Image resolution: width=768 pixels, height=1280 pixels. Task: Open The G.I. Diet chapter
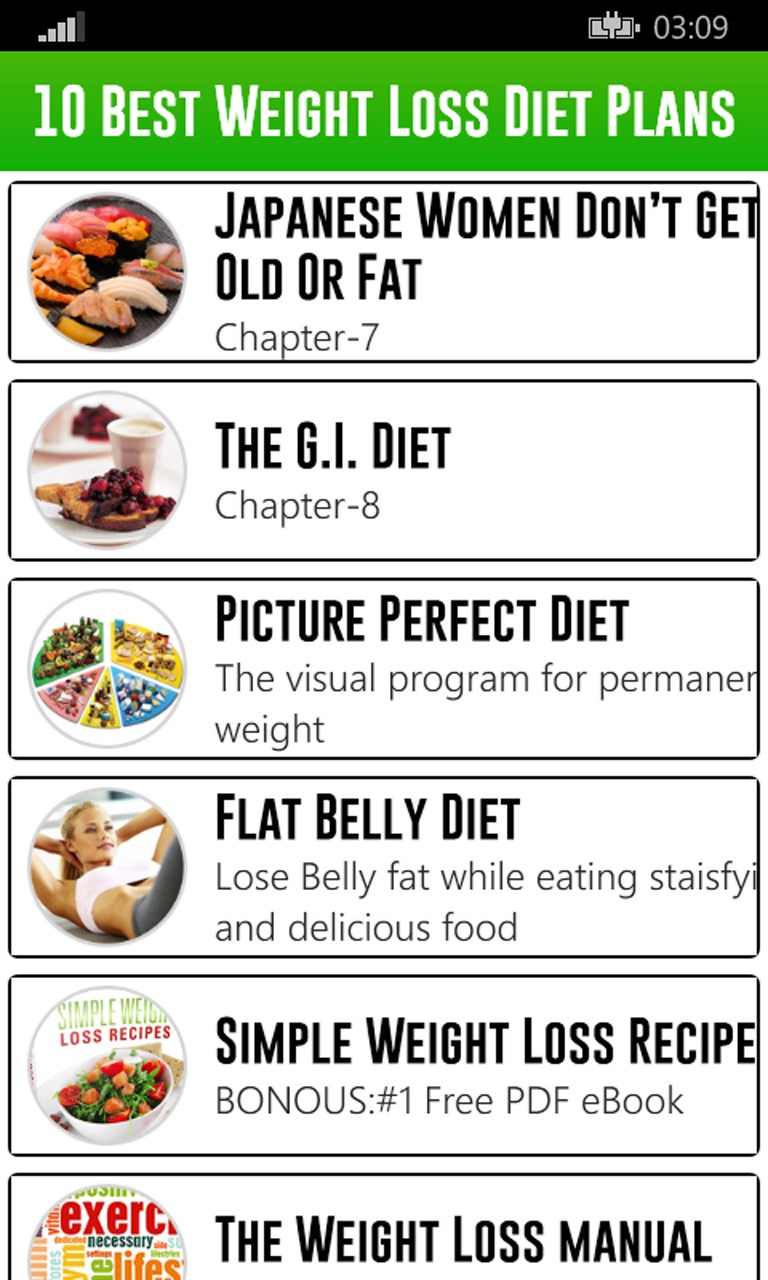click(x=384, y=470)
